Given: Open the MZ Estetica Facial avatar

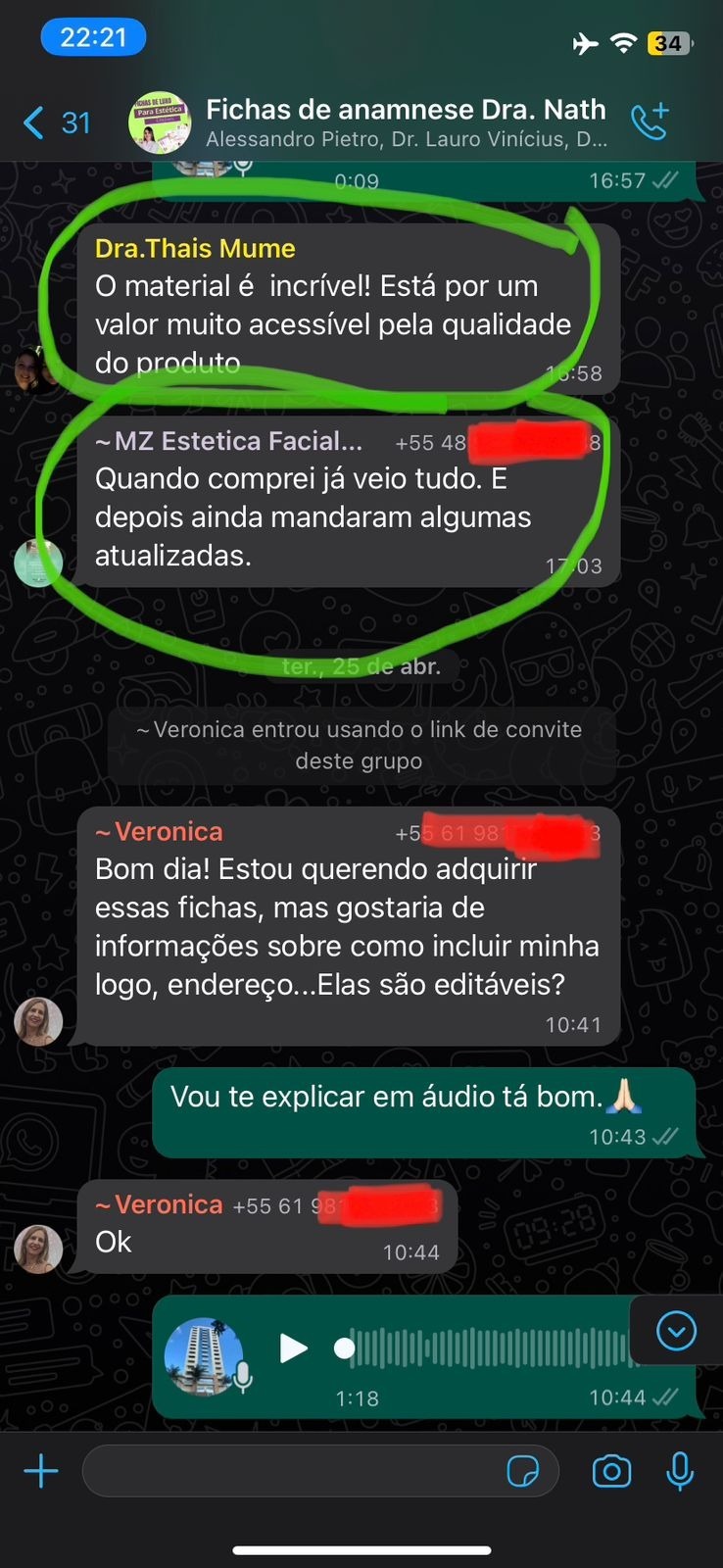Looking at the screenshot, I should (38, 563).
